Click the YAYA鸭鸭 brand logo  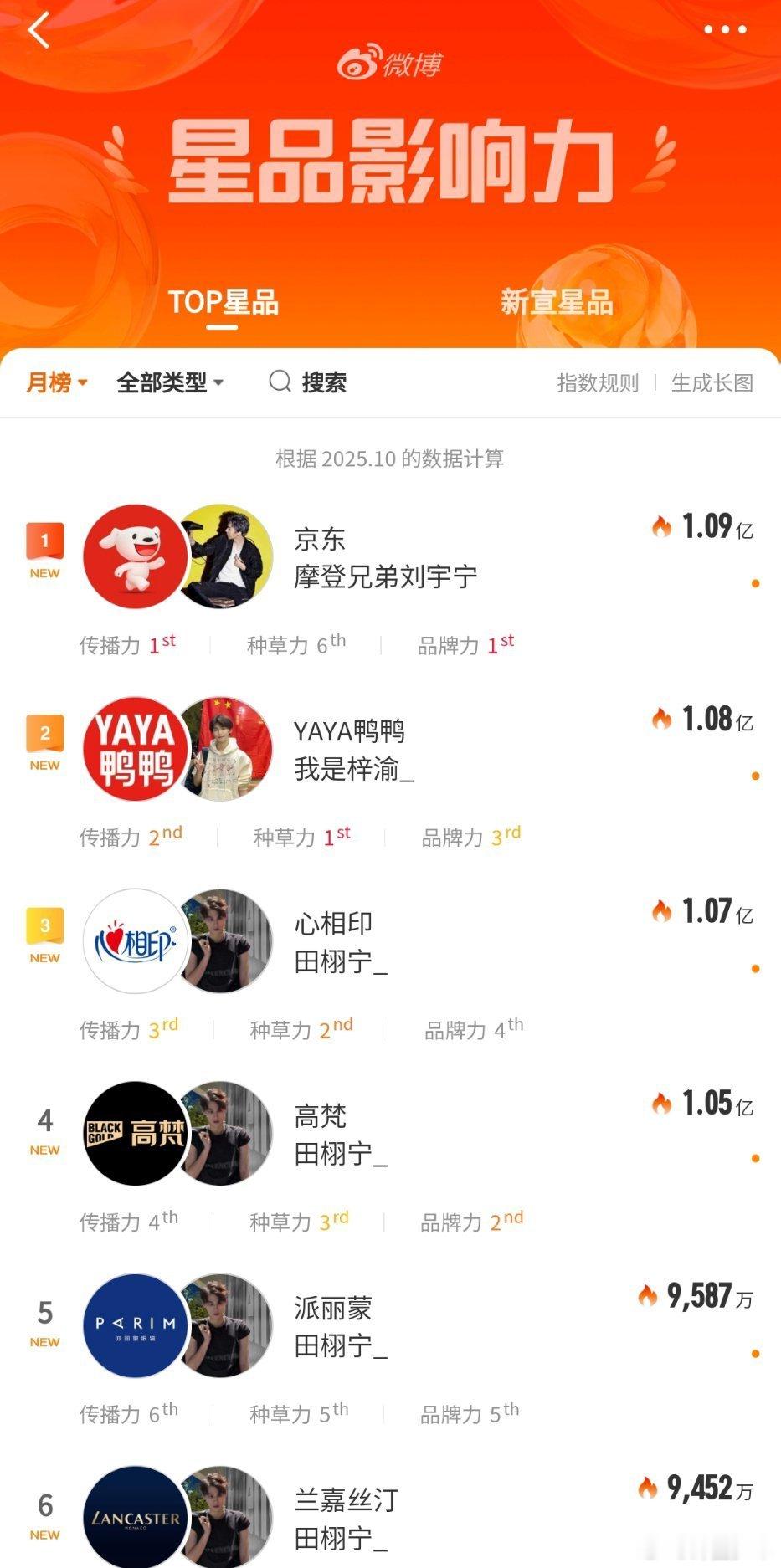click(136, 750)
